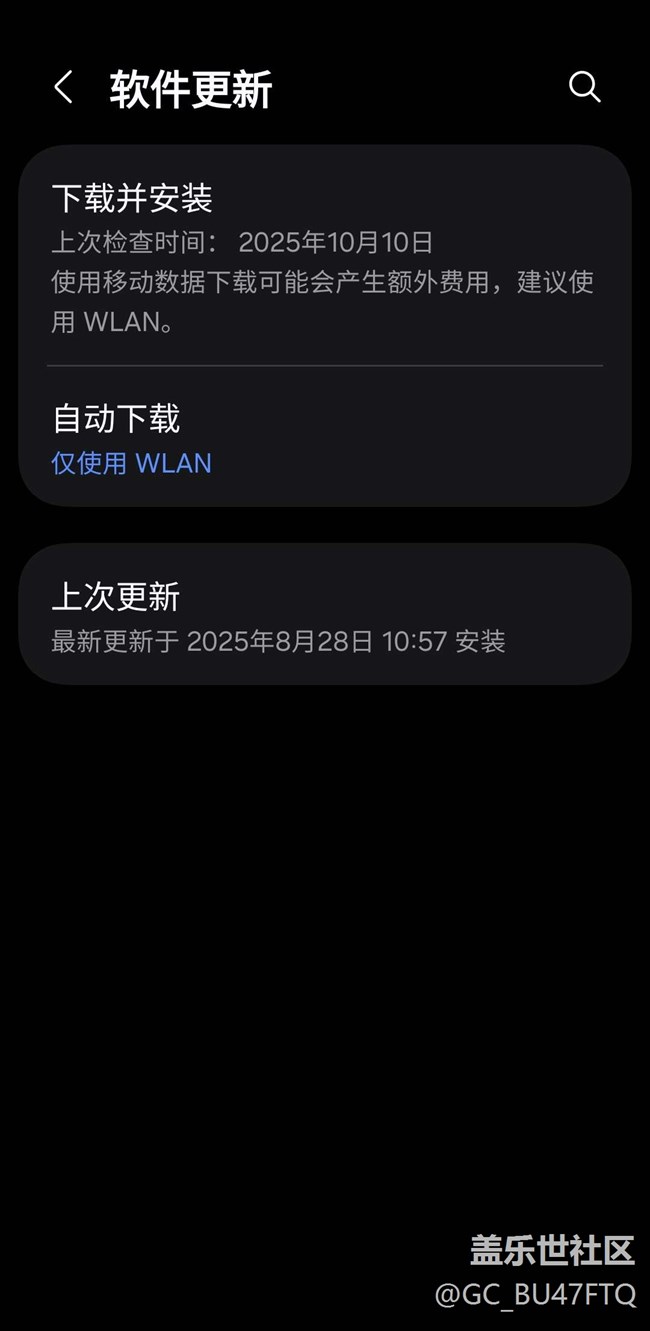Screen dimensions: 650x1331
Task: Open 自动下载 setting
Action: point(324,438)
